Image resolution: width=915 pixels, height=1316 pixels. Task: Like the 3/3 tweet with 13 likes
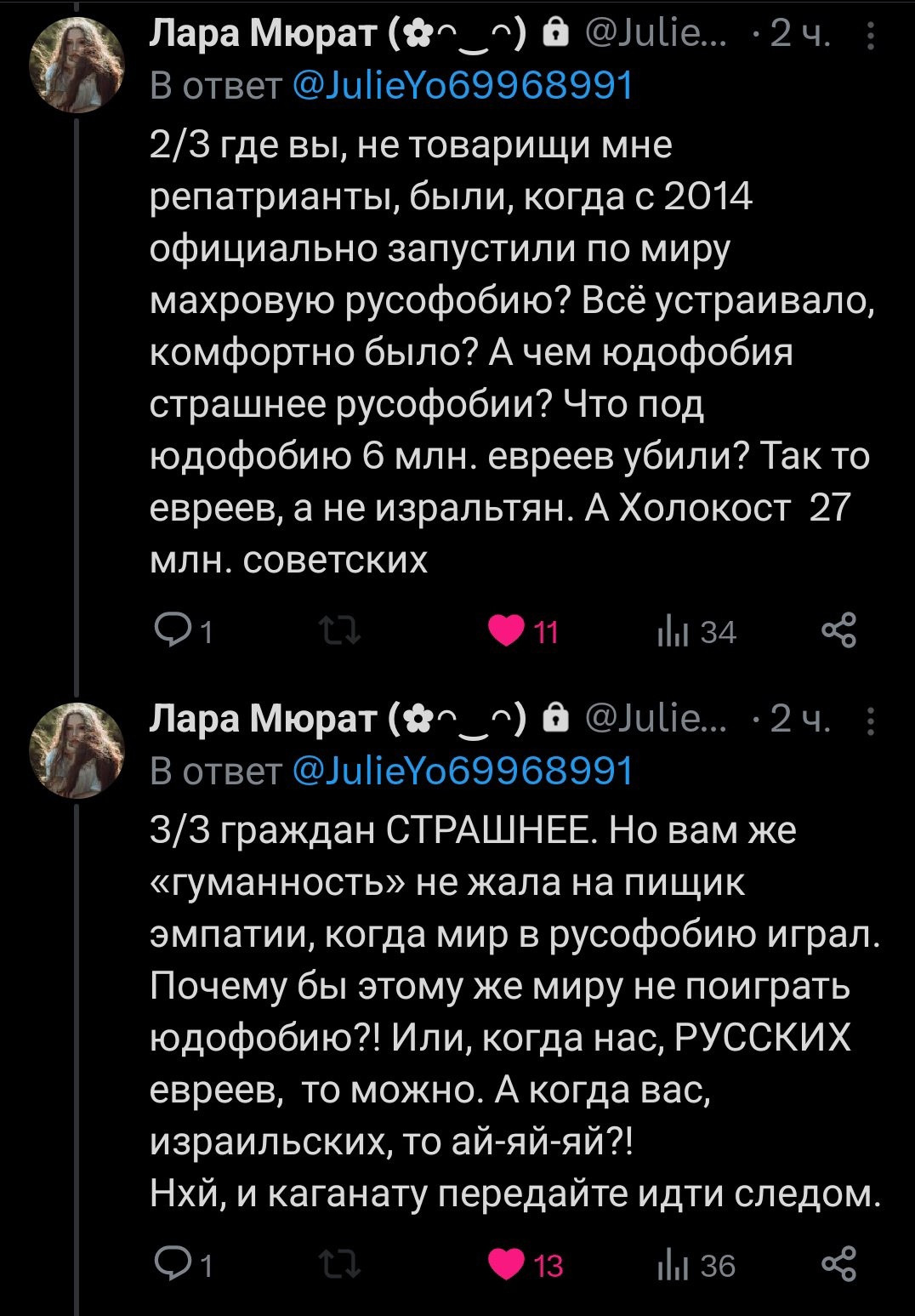[x=507, y=1264]
